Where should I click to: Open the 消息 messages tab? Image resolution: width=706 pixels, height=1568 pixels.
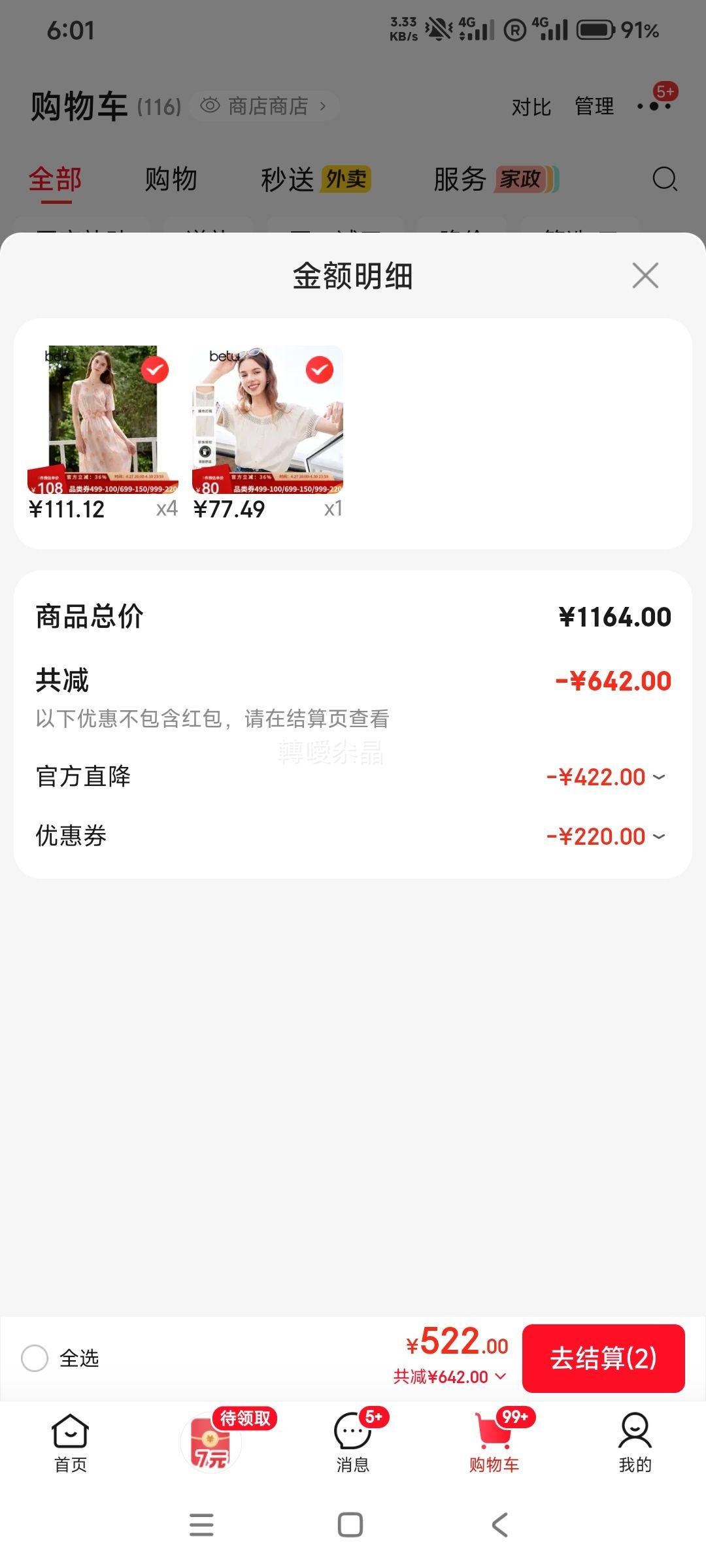click(353, 1443)
